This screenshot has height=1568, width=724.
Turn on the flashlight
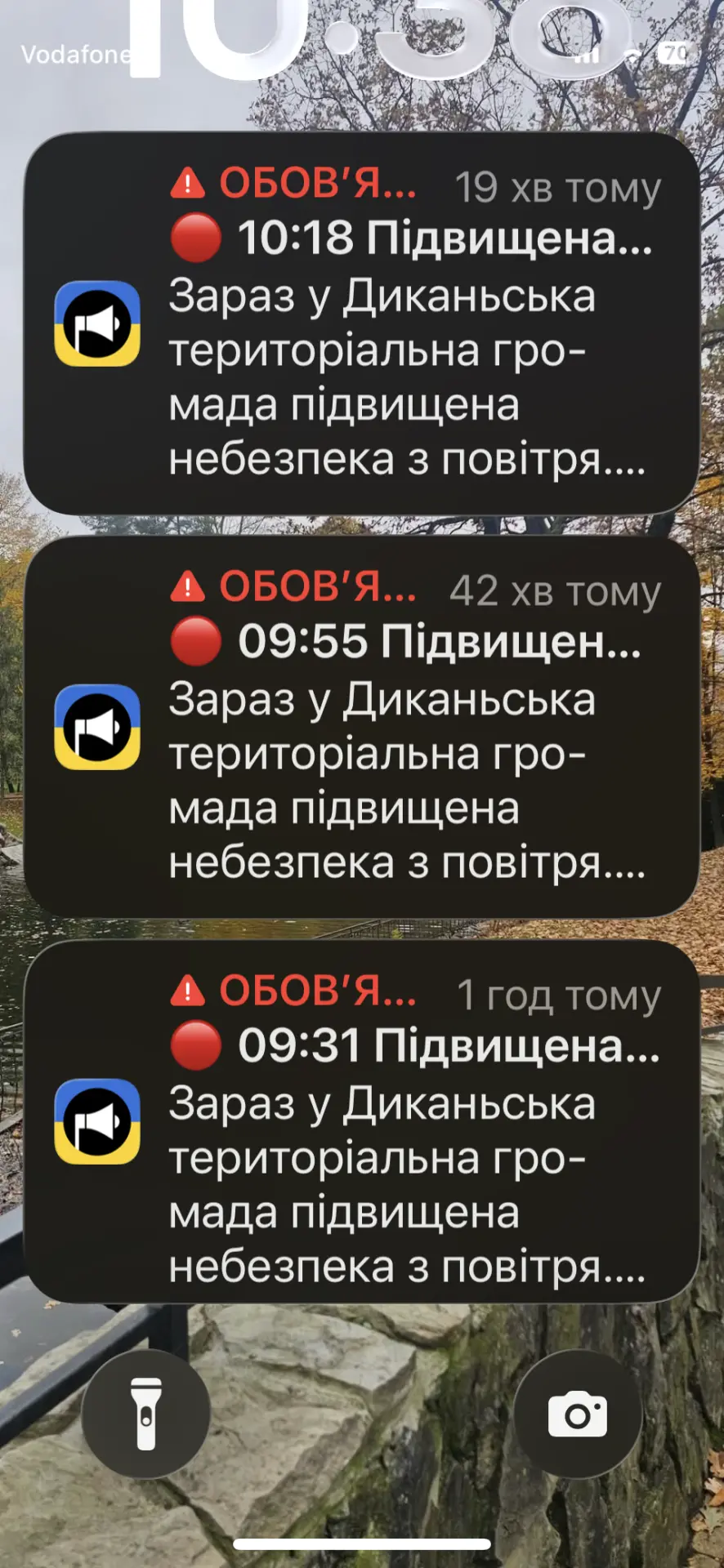[146, 1414]
